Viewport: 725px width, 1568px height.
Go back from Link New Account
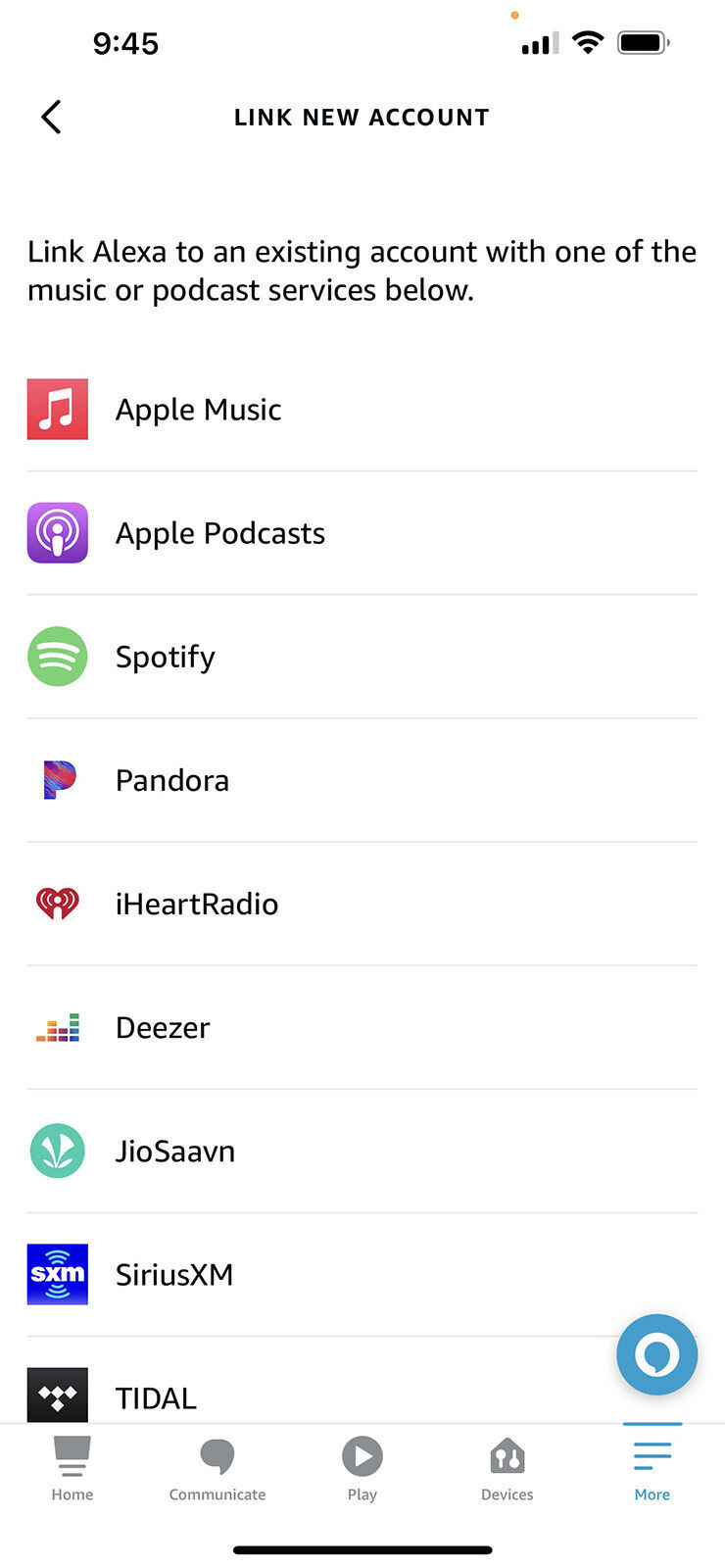click(x=52, y=117)
